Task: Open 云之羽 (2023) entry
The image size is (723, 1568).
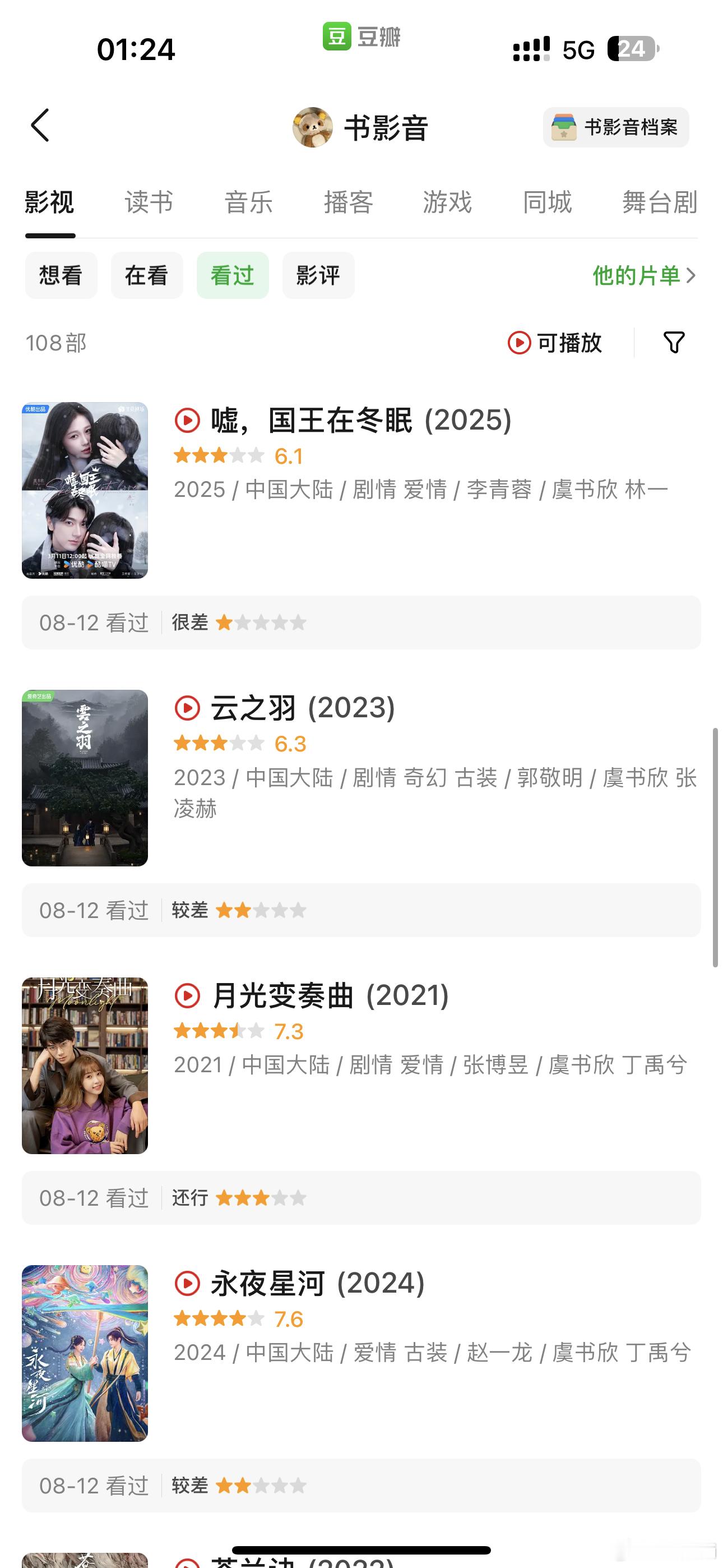Action: click(x=303, y=708)
